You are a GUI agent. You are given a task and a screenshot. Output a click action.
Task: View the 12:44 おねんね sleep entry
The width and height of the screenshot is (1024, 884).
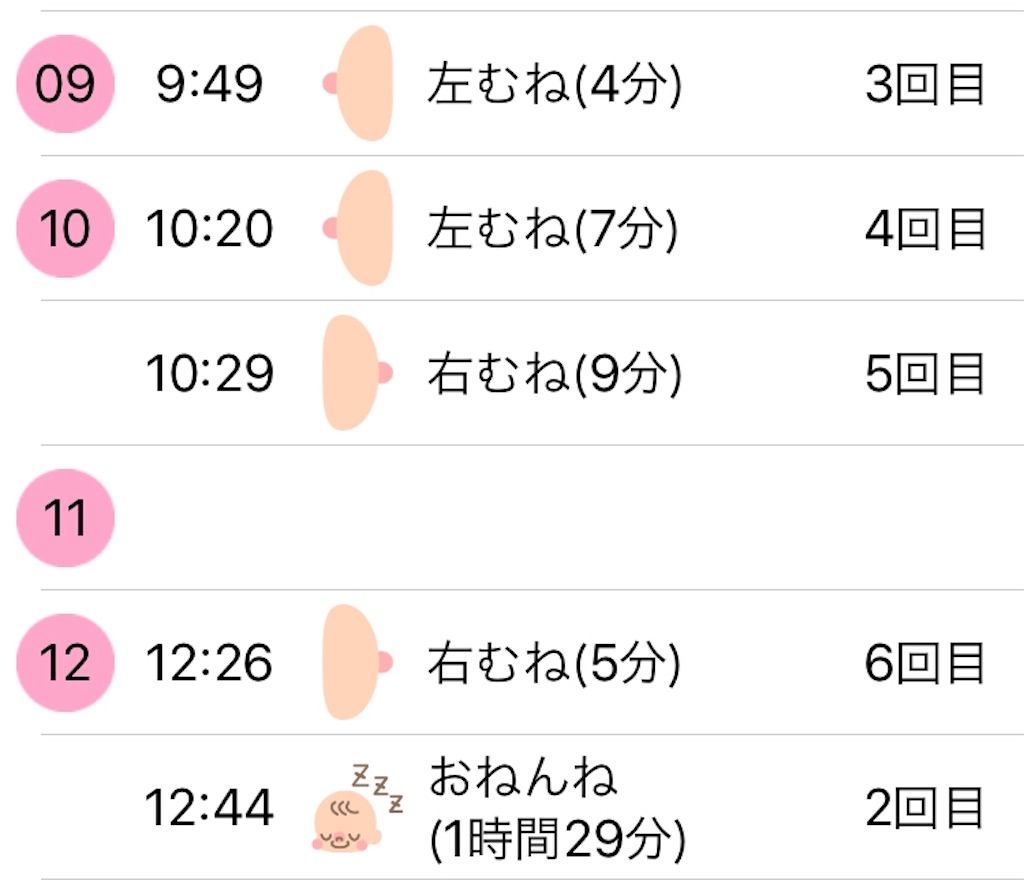[553, 808]
